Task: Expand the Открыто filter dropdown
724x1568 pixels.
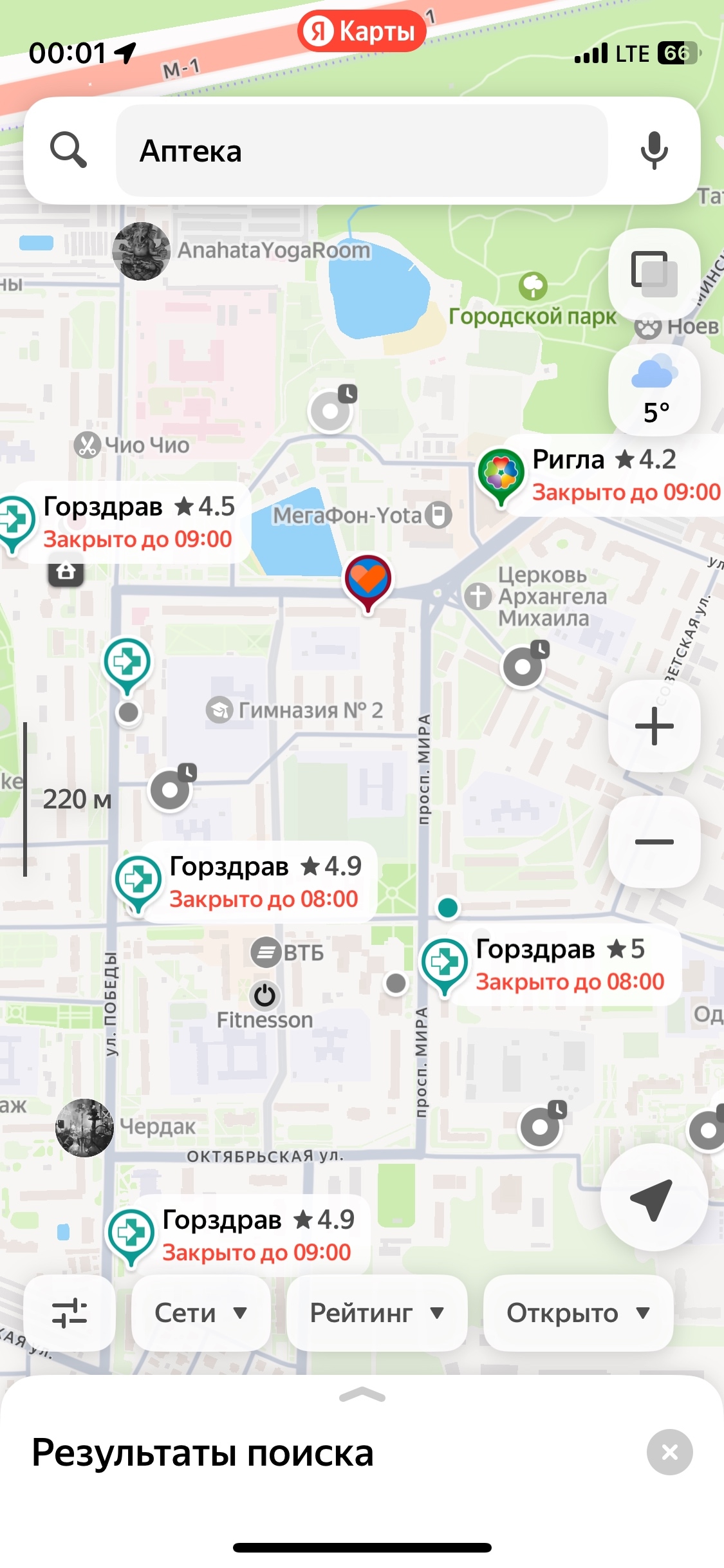Action: pyautogui.click(x=577, y=1313)
